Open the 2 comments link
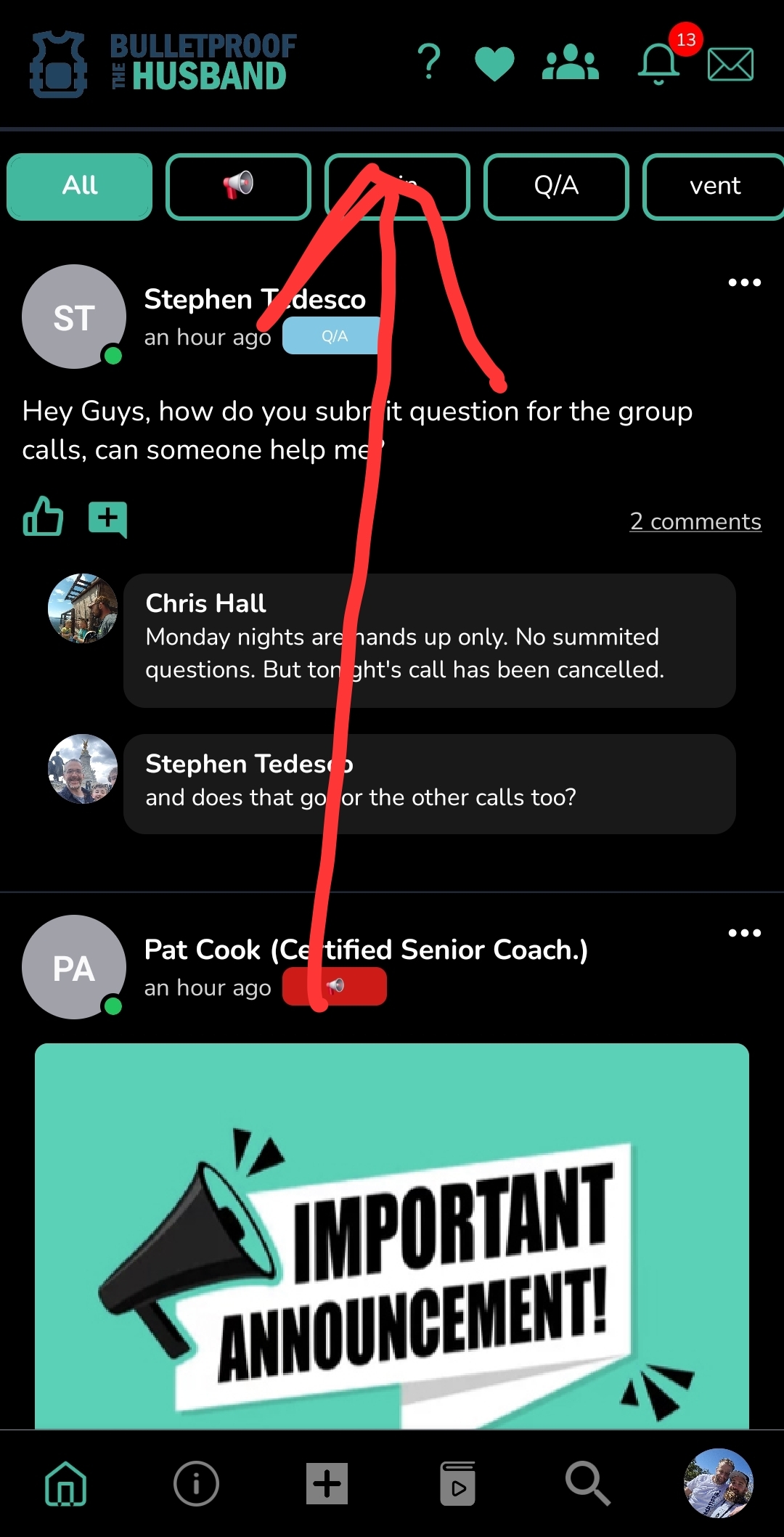The height and width of the screenshot is (1537, 784). pos(695,521)
